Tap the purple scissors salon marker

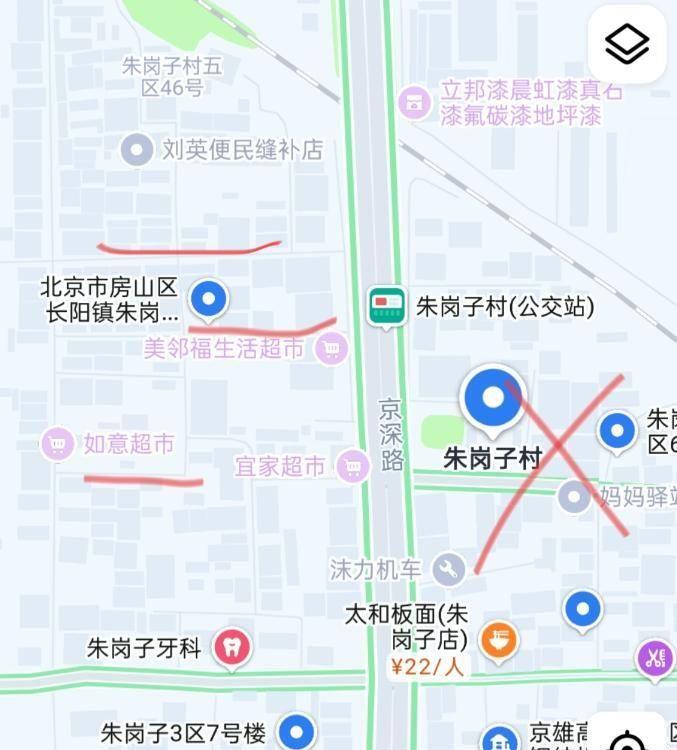pyautogui.click(x=654, y=660)
